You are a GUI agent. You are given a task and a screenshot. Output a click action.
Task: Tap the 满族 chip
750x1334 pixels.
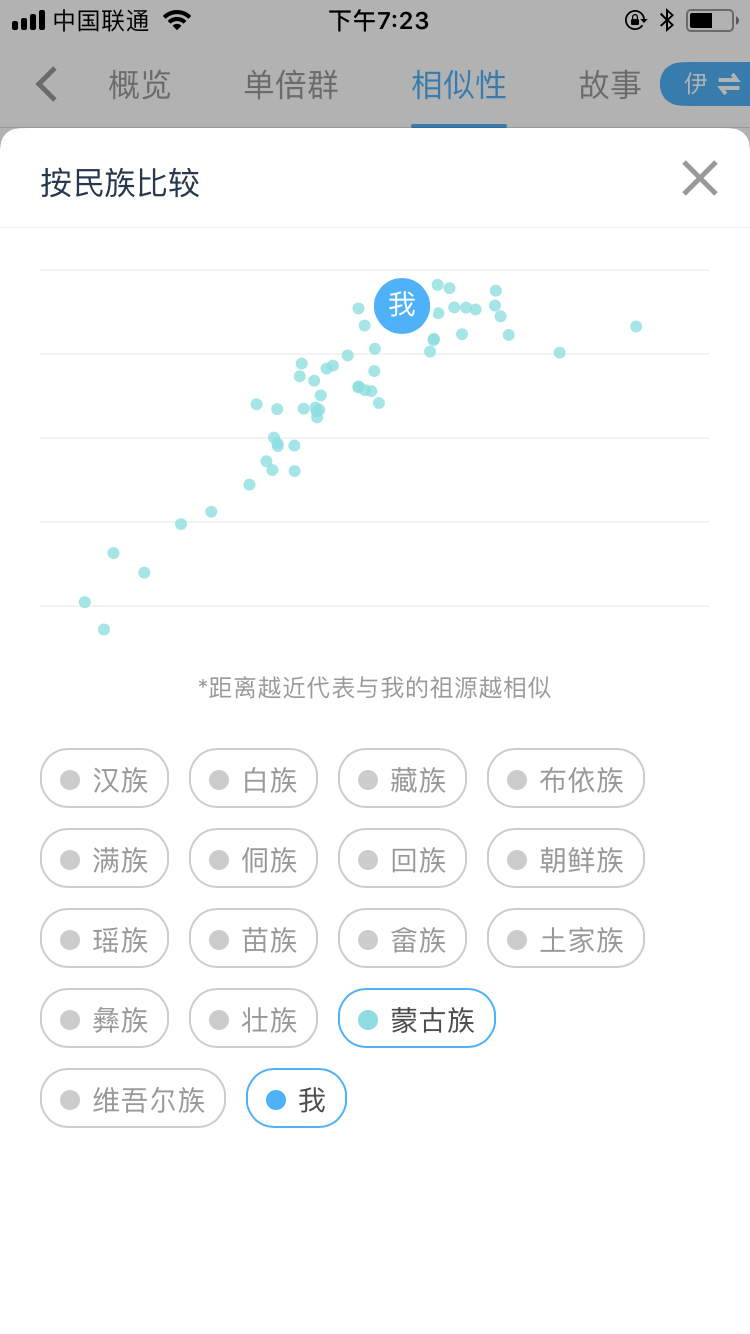click(104, 858)
